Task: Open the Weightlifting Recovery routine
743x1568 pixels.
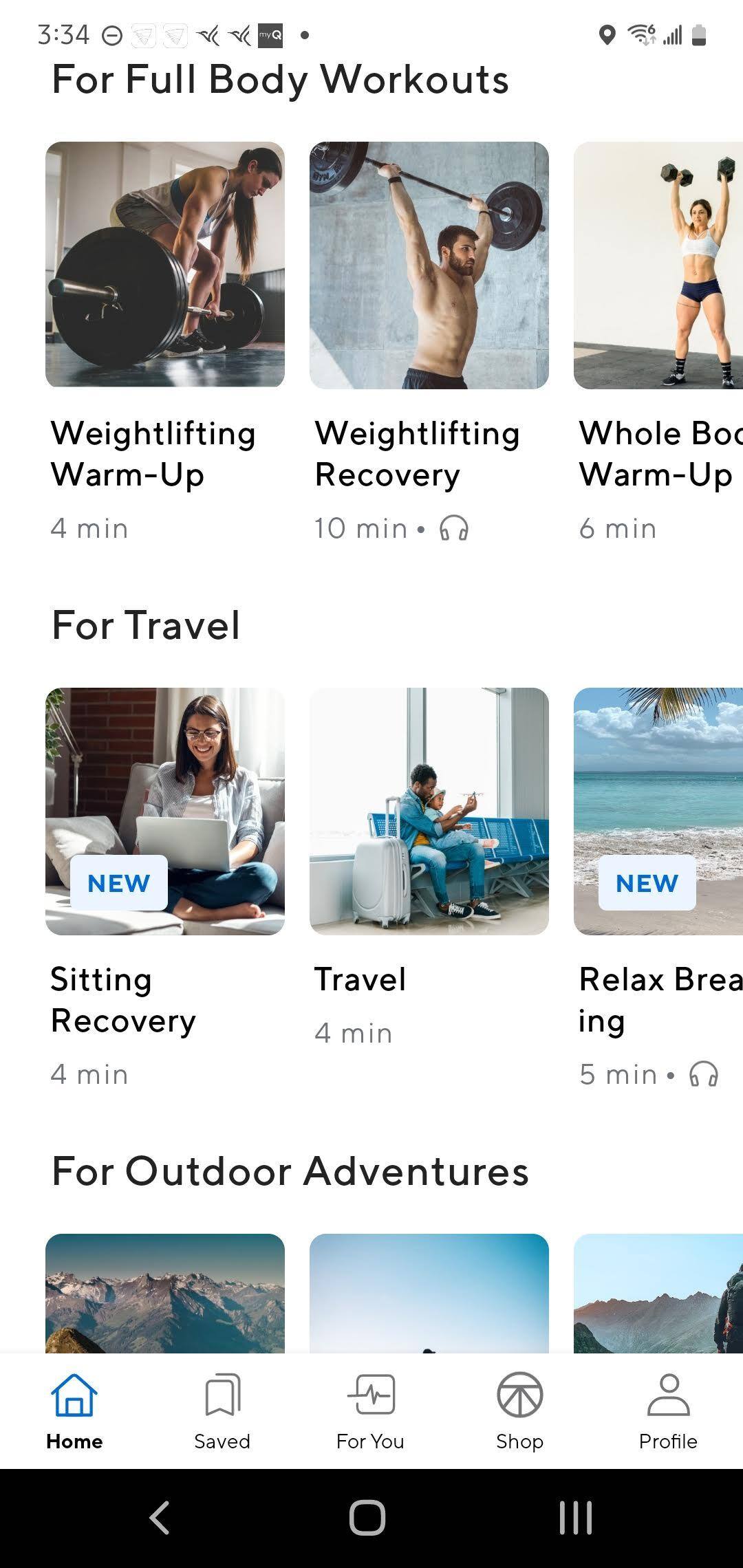Action: click(429, 265)
